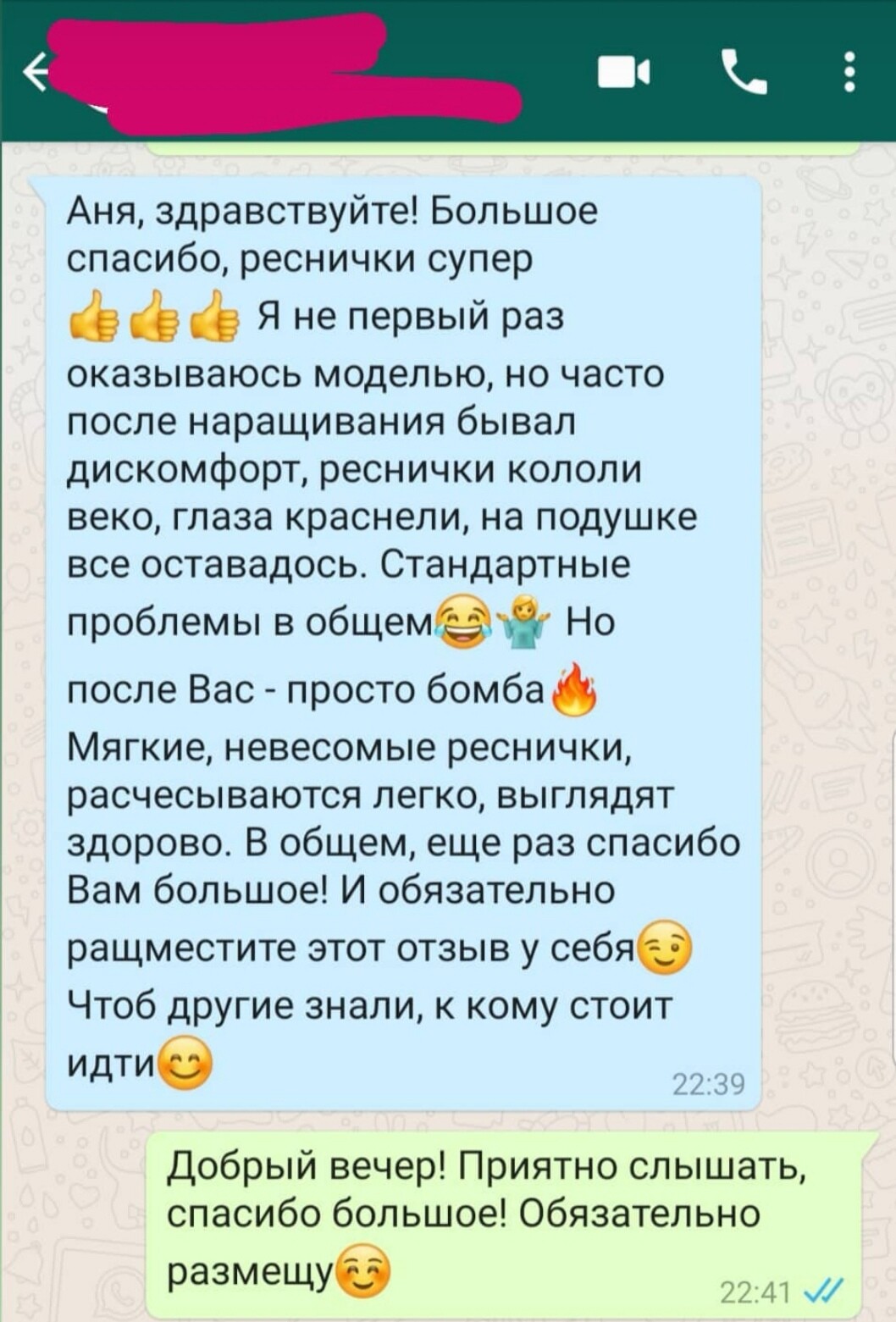Open the overflow menu

(x=850, y=72)
